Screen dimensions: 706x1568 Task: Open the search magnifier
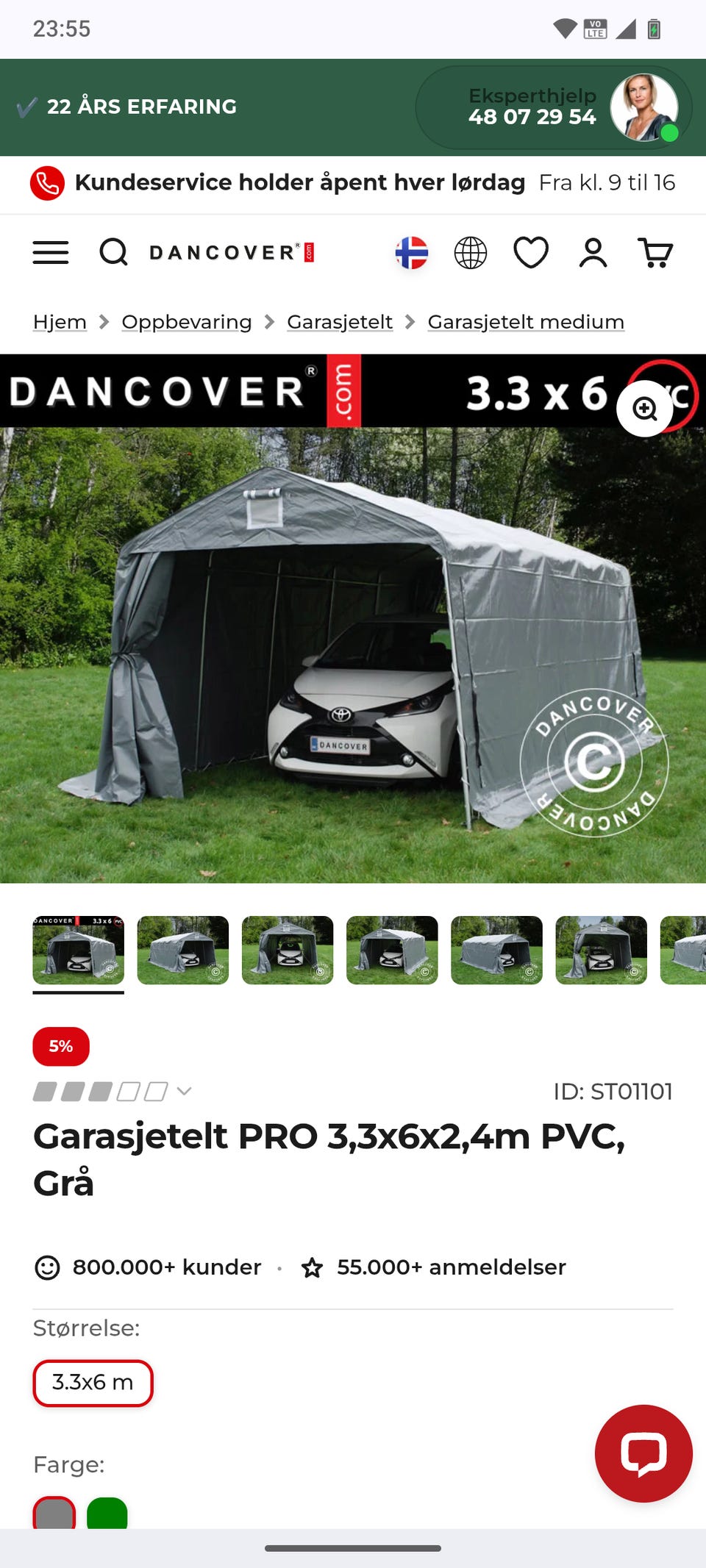(113, 253)
